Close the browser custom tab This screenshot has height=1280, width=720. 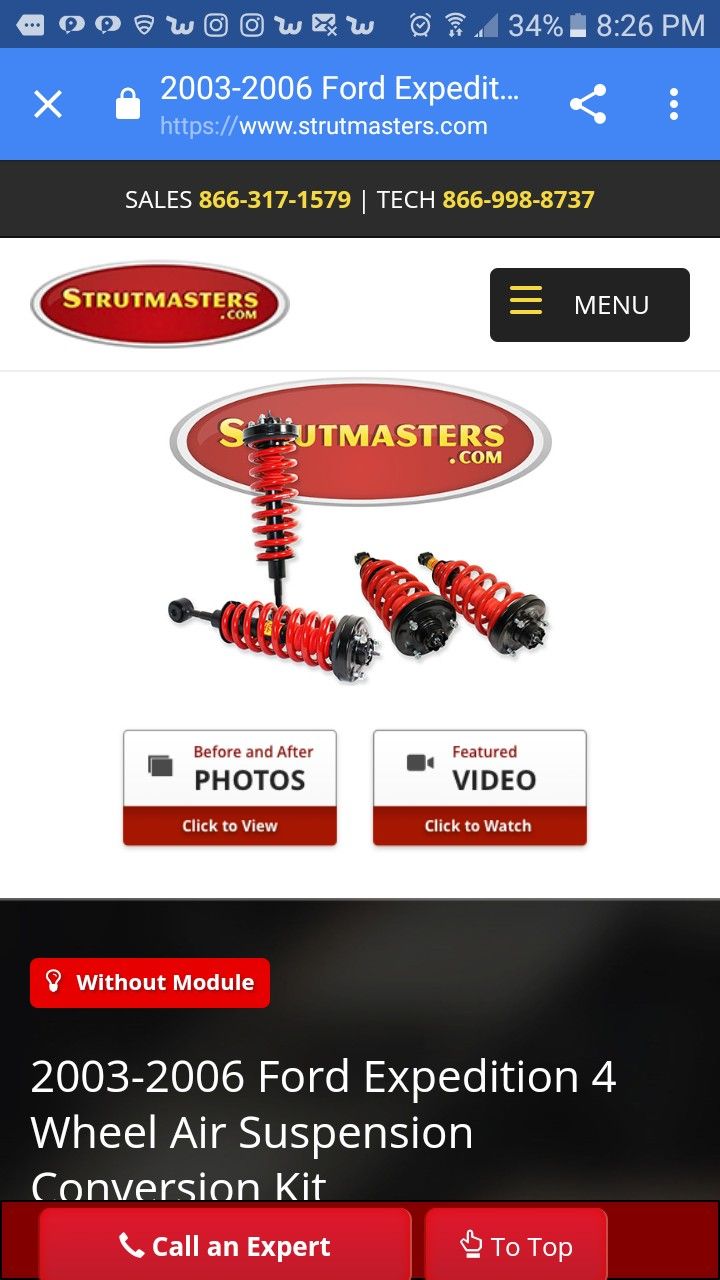[48, 104]
